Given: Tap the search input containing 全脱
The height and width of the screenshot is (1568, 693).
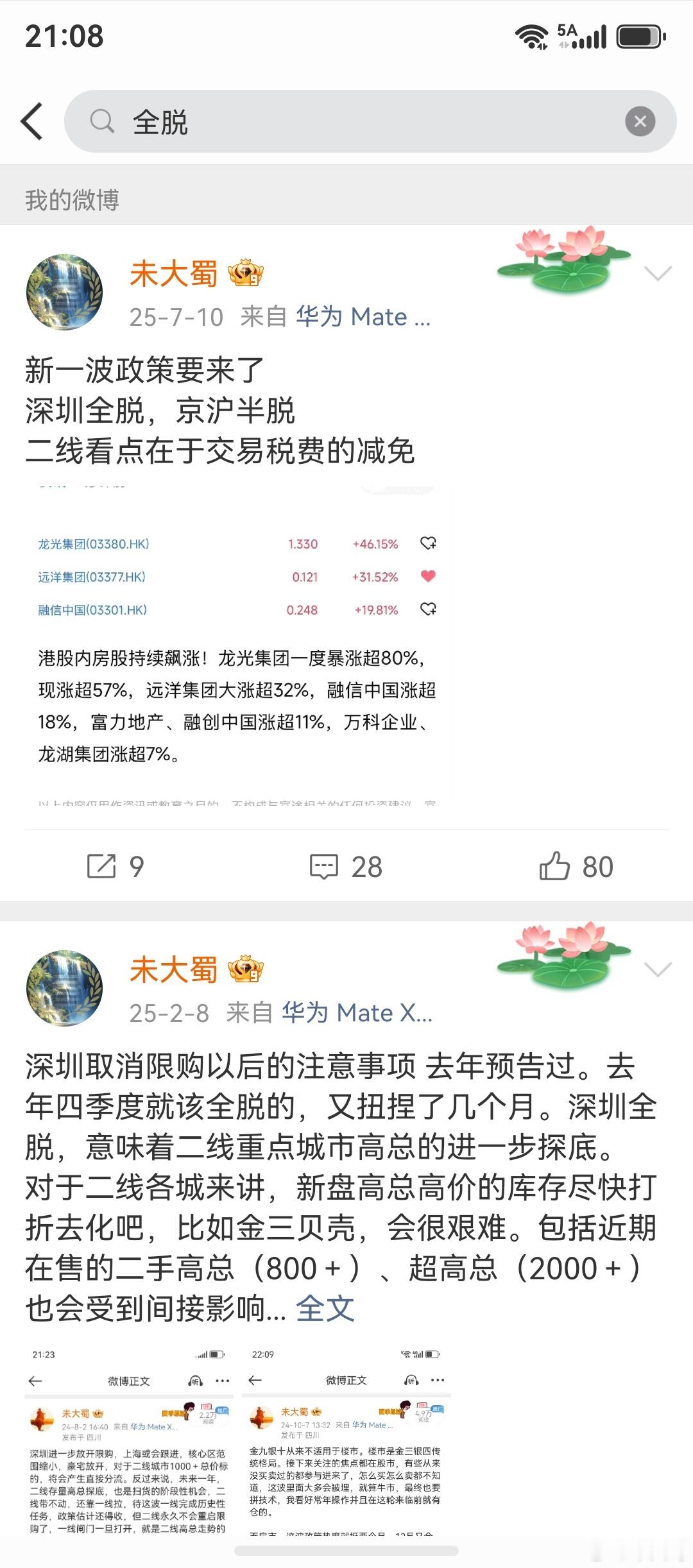Looking at the screenshot, I should [321, 121].
